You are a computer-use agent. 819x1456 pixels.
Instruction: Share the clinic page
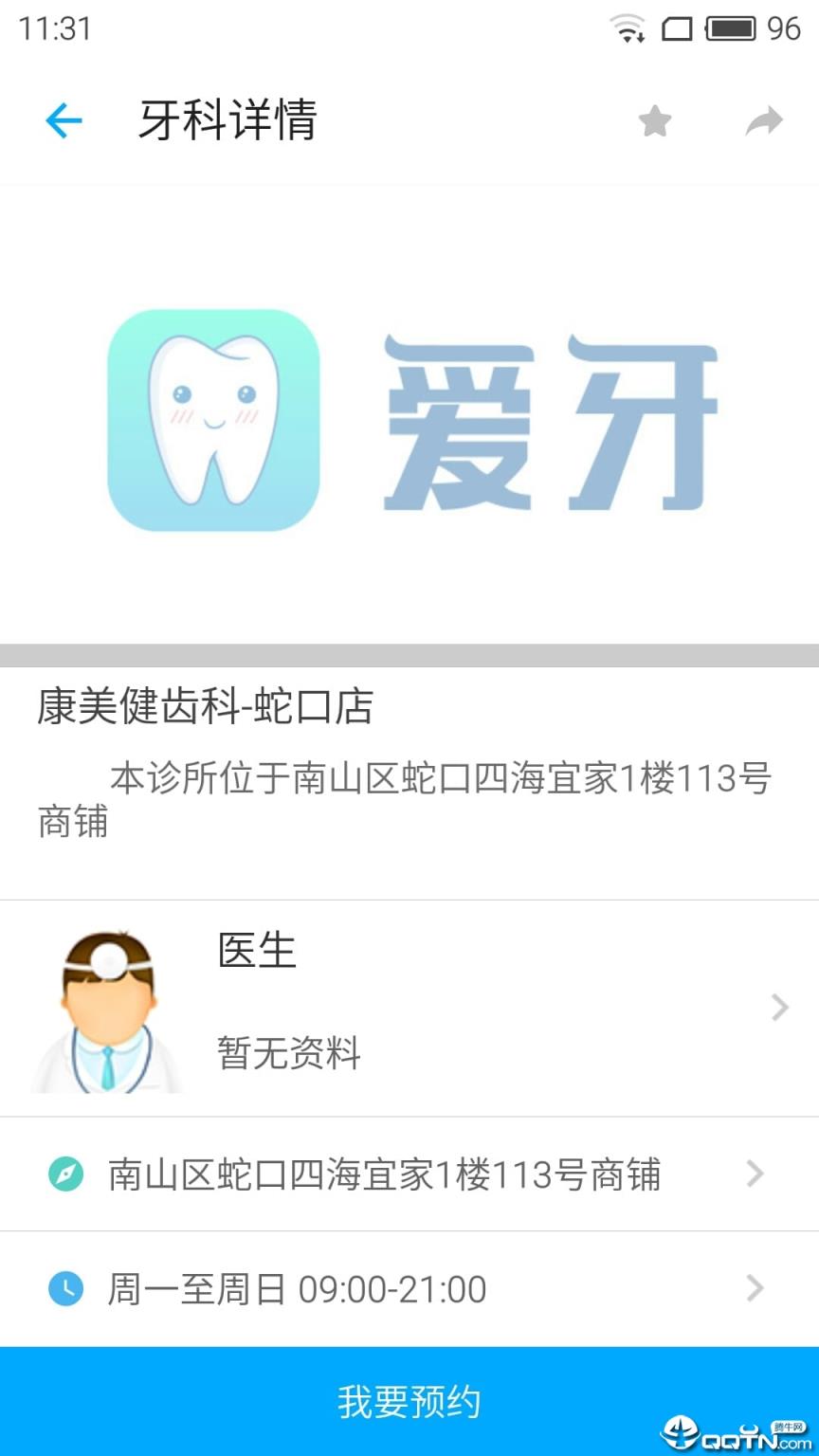coord(764,120)
